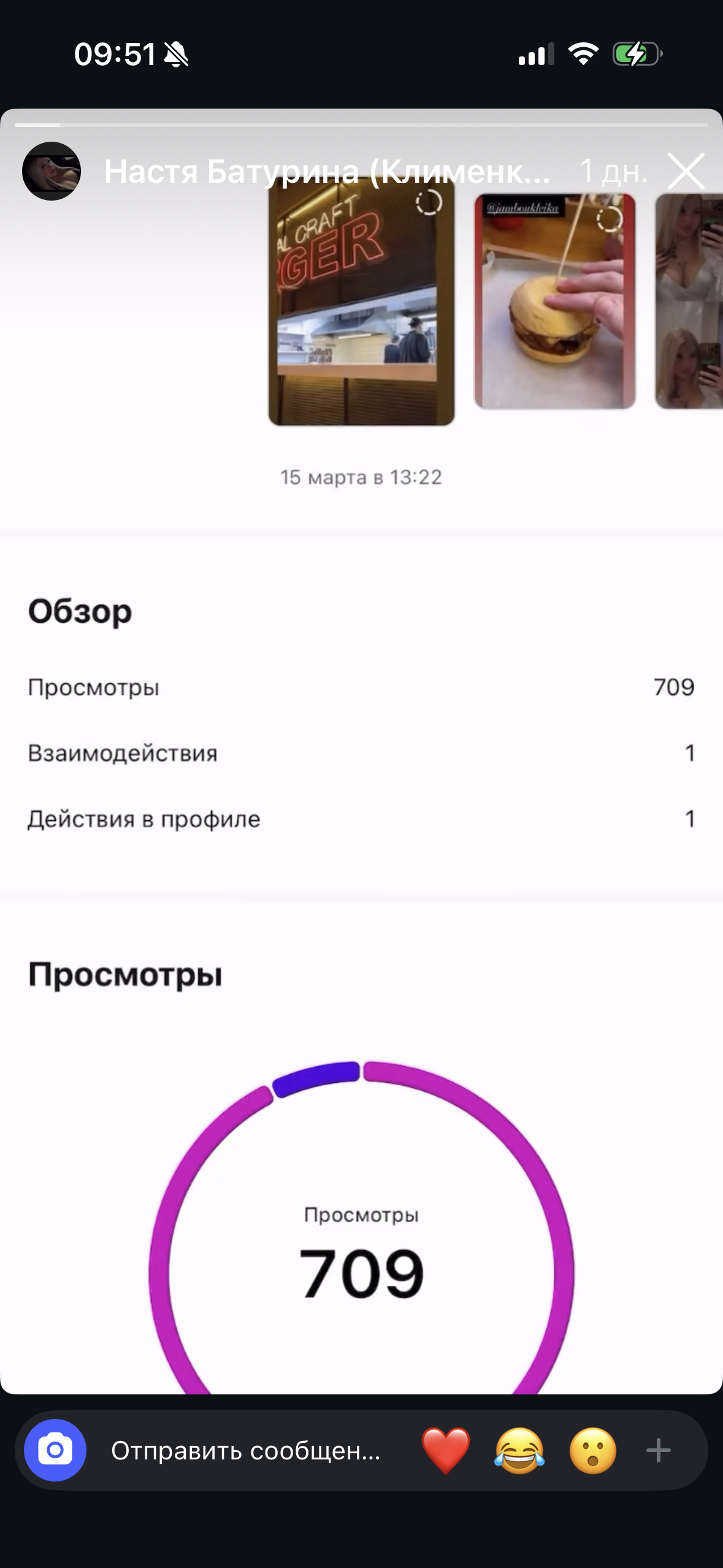The height and width of the screenshot is (1568, 723).
Task: Open more reactions with the plus icon
Action: tap(659, 1451)
